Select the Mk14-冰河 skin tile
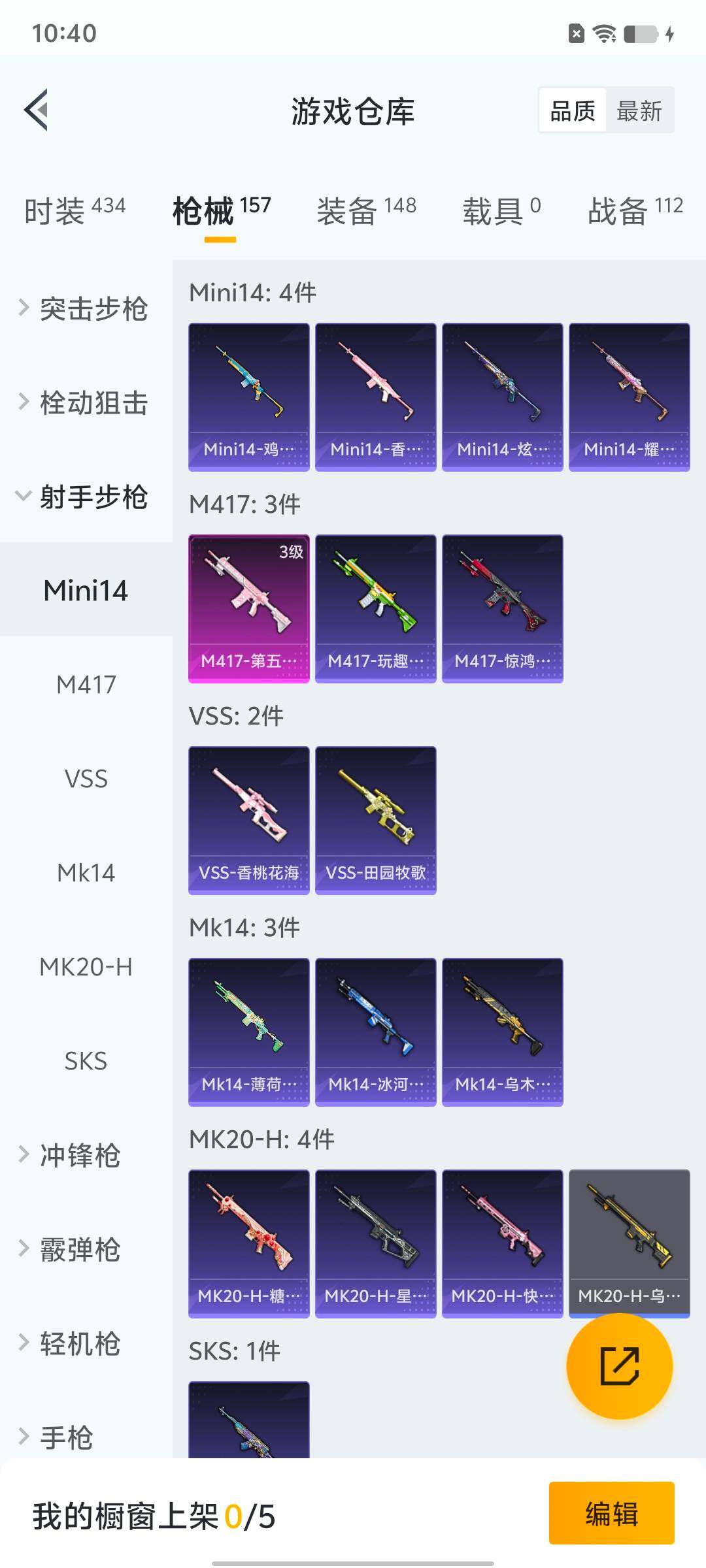Image resolution: width=706 pixels, height=1568 pixels. [375, 1032]
